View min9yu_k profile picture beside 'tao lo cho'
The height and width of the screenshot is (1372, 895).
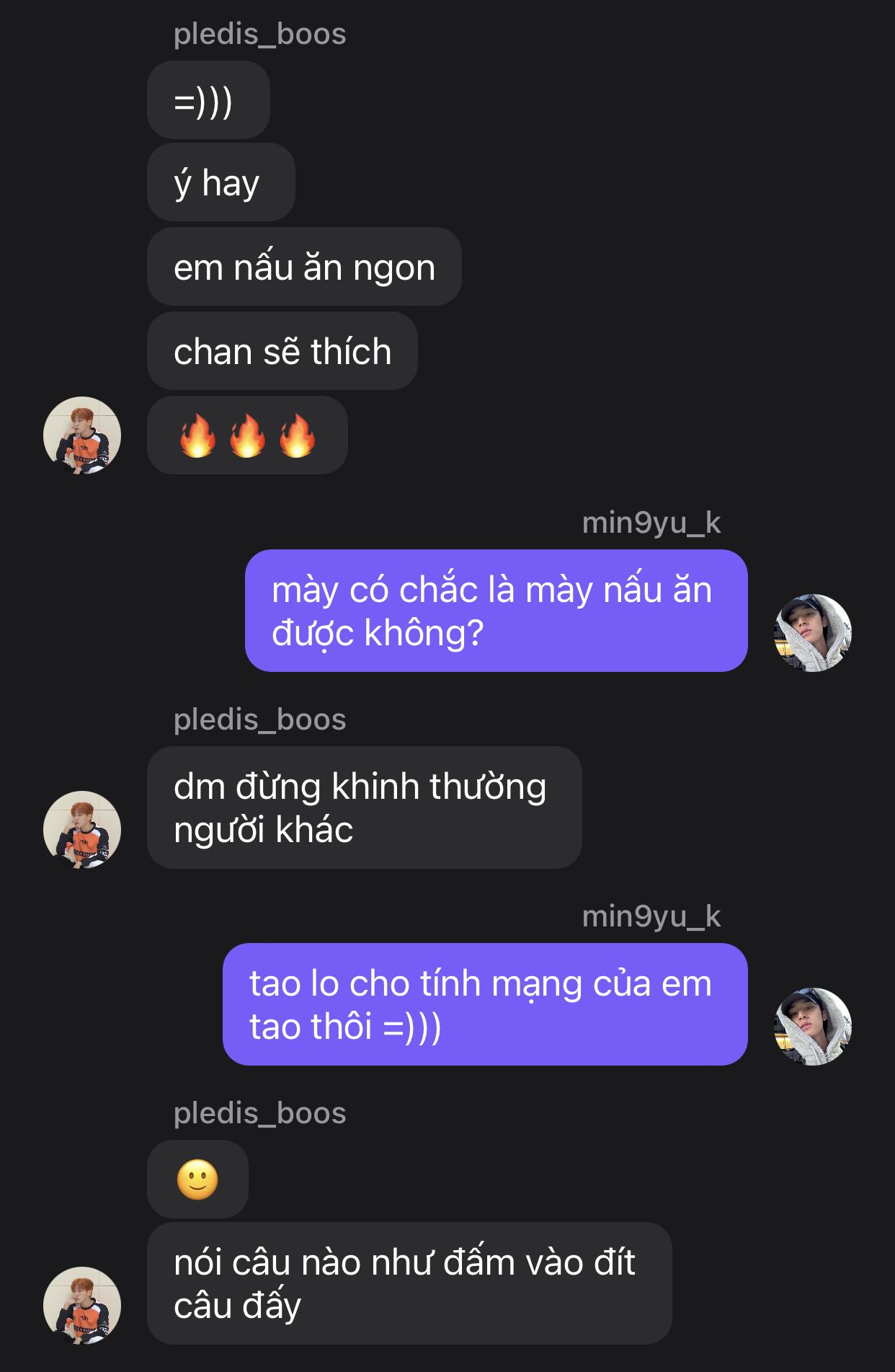pos(813,1027)
